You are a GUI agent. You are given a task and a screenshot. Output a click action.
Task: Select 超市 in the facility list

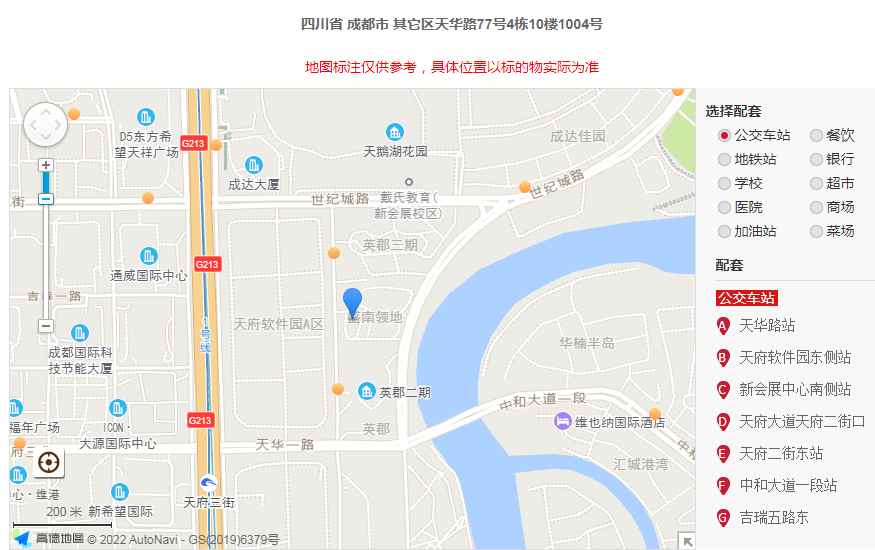click(x=817, y=183)
